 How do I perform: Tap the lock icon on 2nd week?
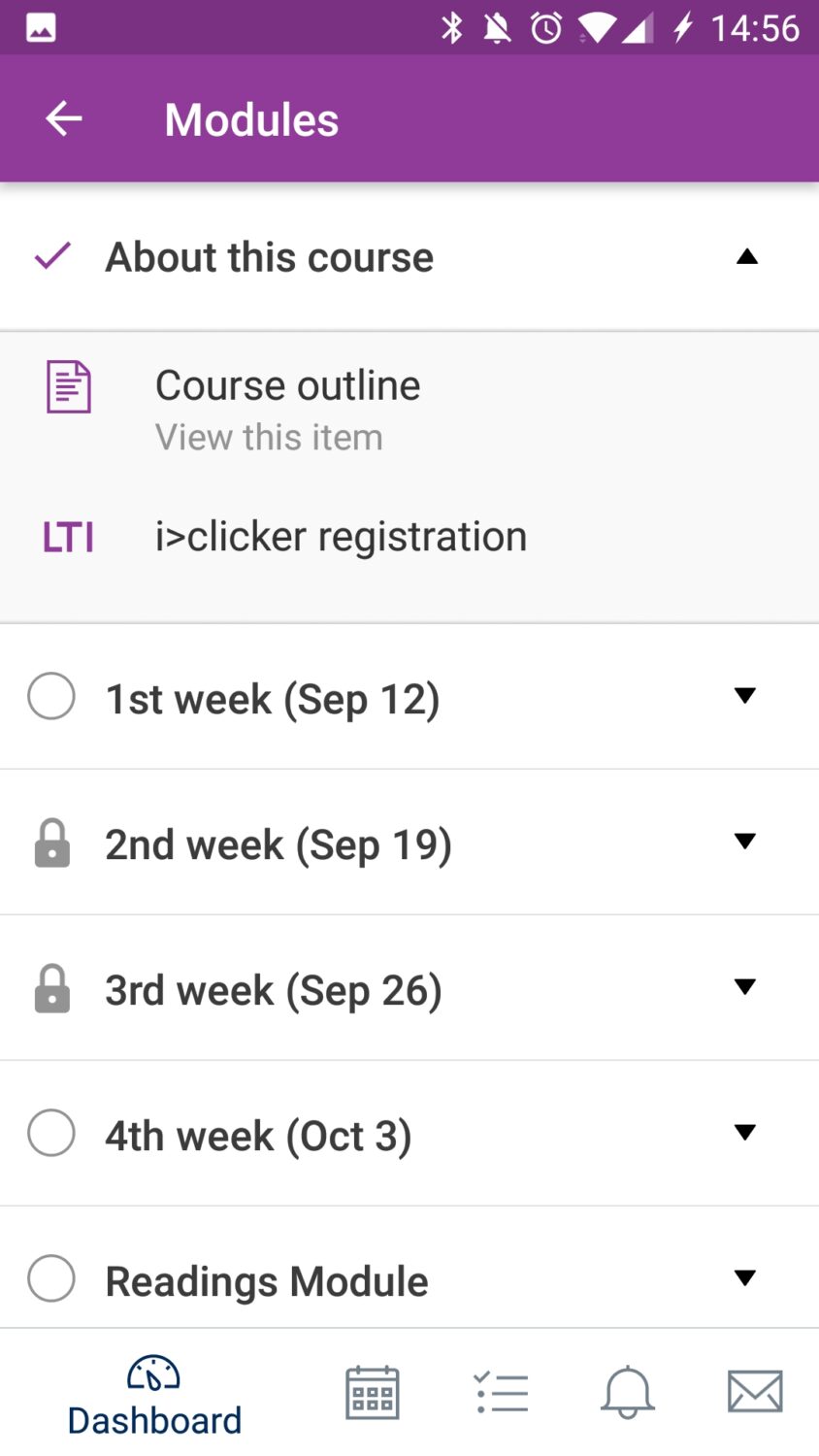[50, 842]
